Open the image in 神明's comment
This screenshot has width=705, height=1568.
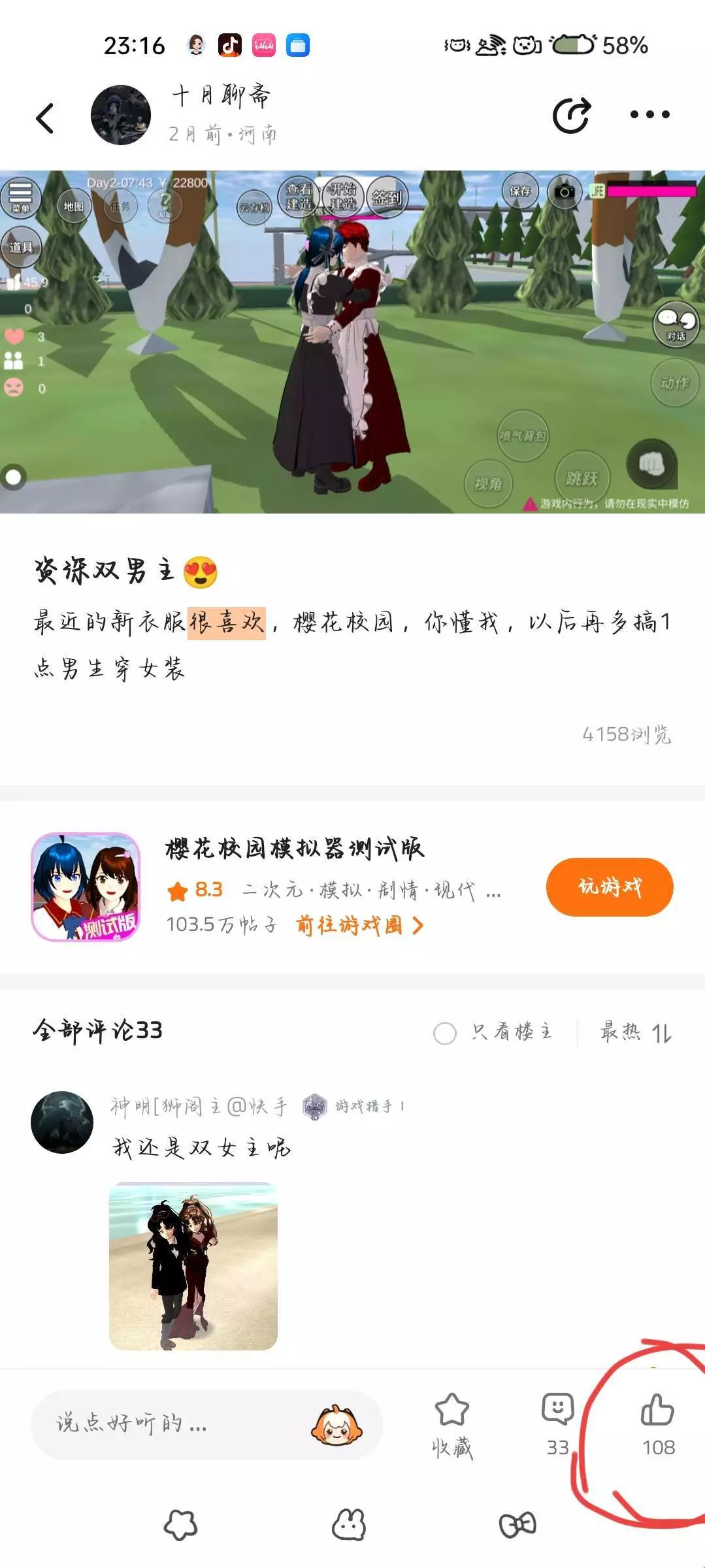click(193, 1266)
